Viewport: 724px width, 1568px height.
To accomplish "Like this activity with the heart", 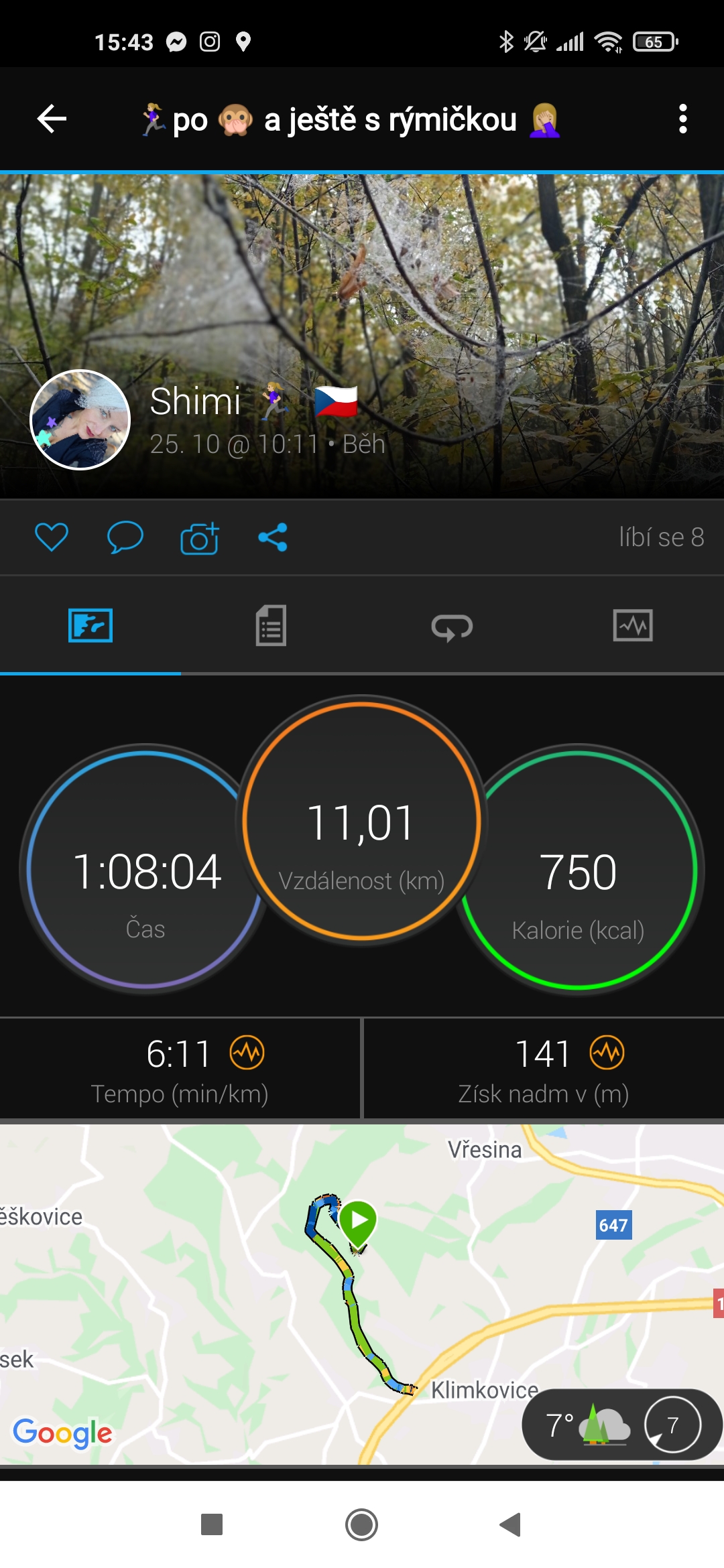I will point(52,537).
